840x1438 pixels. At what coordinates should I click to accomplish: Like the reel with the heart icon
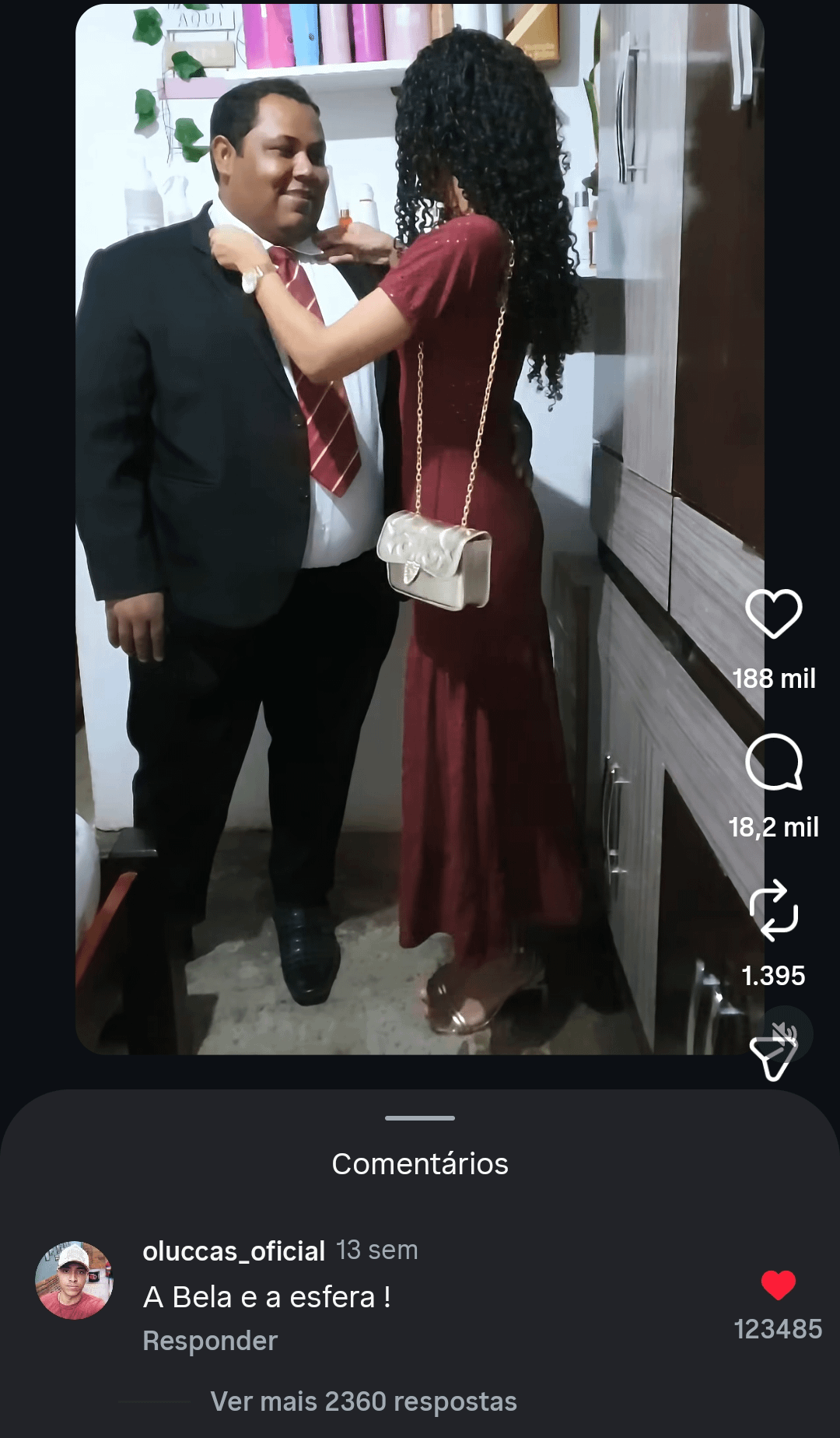click(773, 613)
